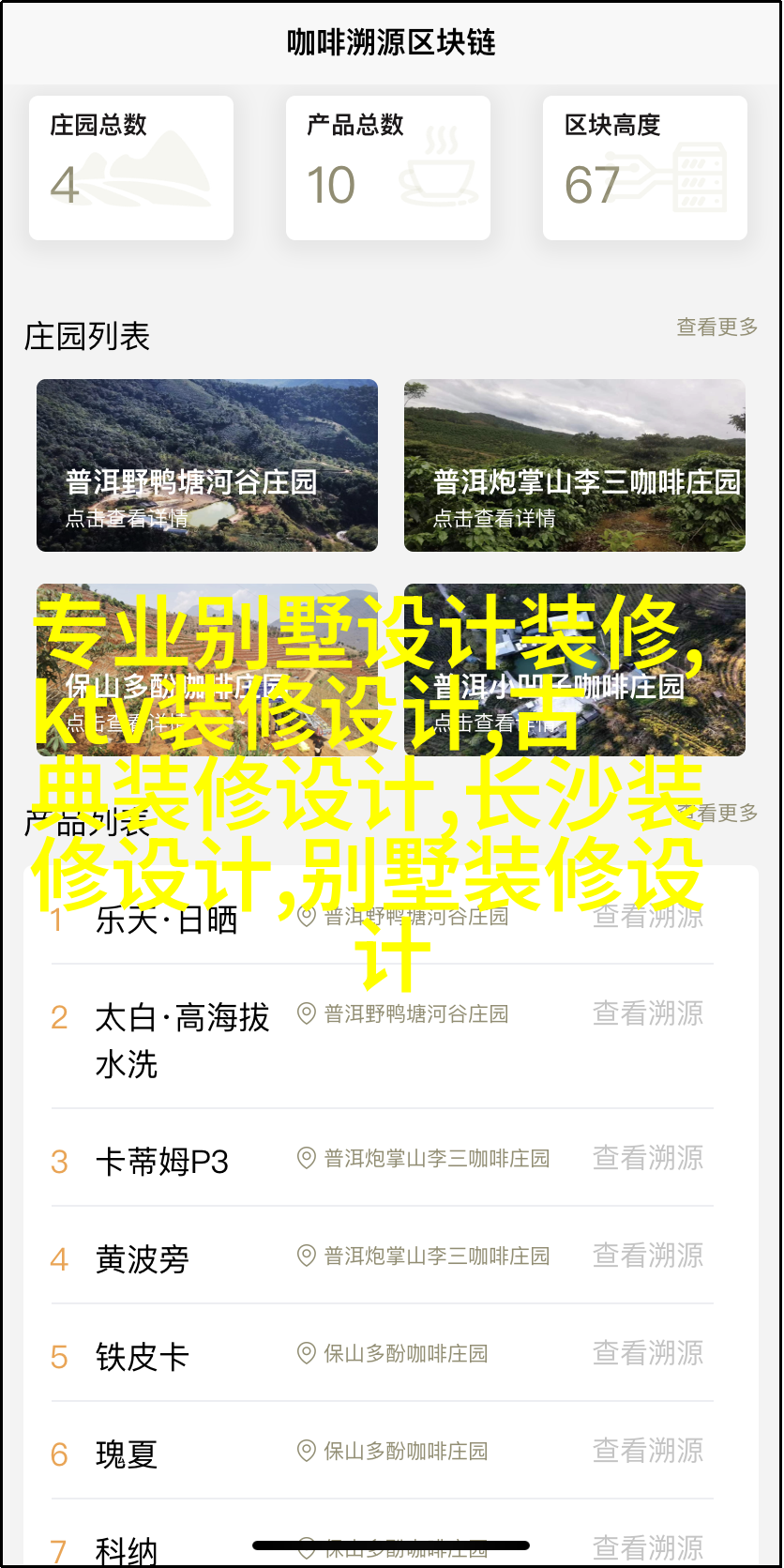Open the 保山多酚咖啡庄园 estate card
This screenshot has width=784, height=1568.
pyautogui.click(x=207, y=670)
